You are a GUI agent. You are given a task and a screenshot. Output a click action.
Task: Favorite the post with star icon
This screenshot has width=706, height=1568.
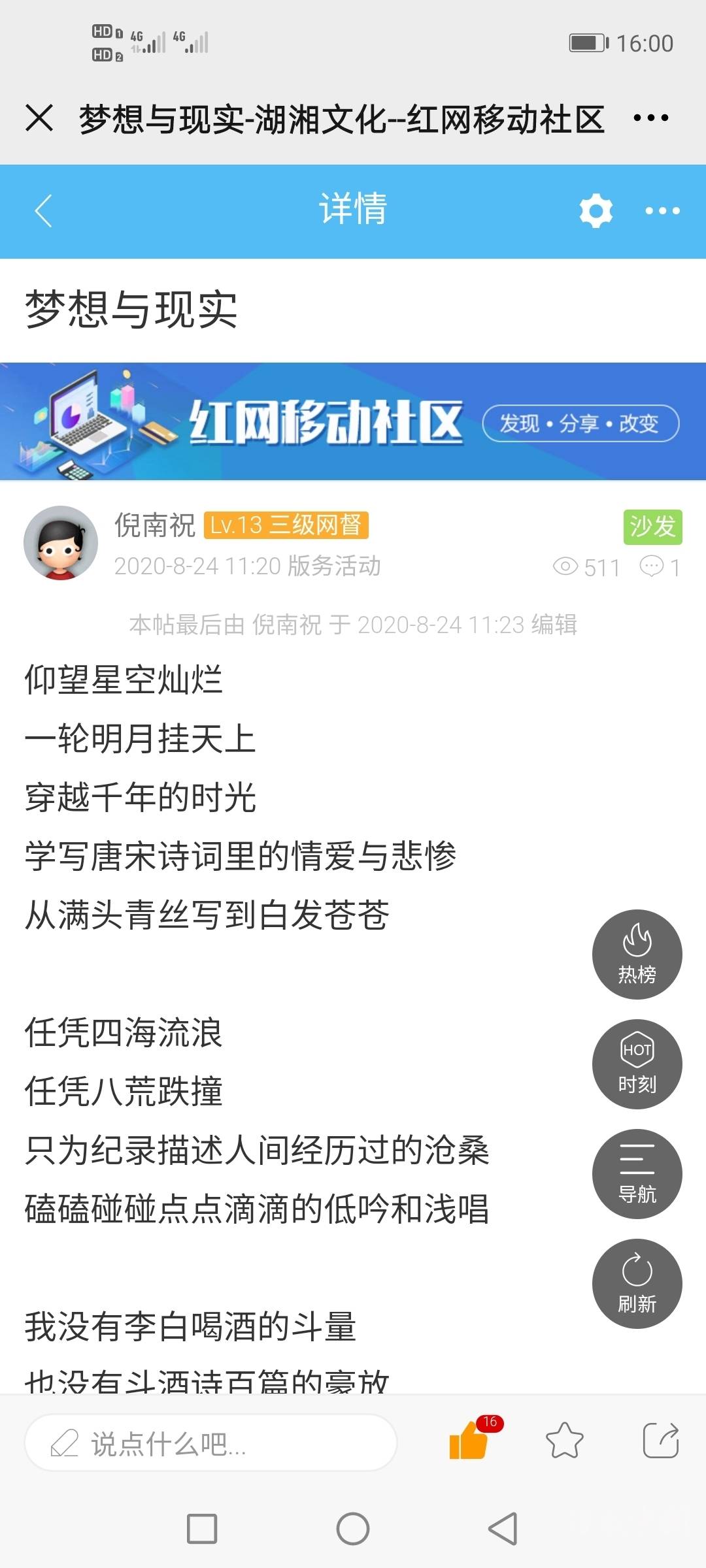point(564,1441)
